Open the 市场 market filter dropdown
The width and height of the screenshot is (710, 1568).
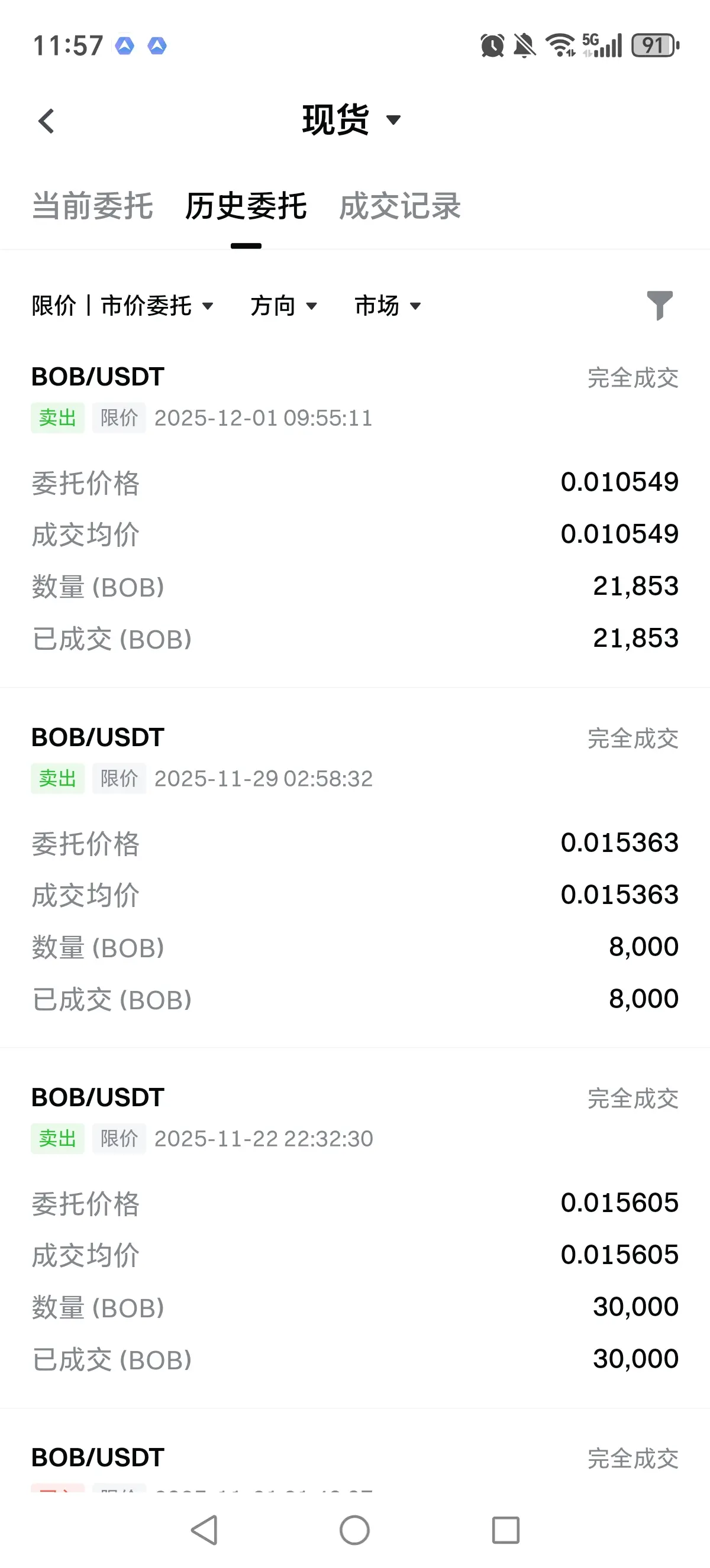coord(388,306)
